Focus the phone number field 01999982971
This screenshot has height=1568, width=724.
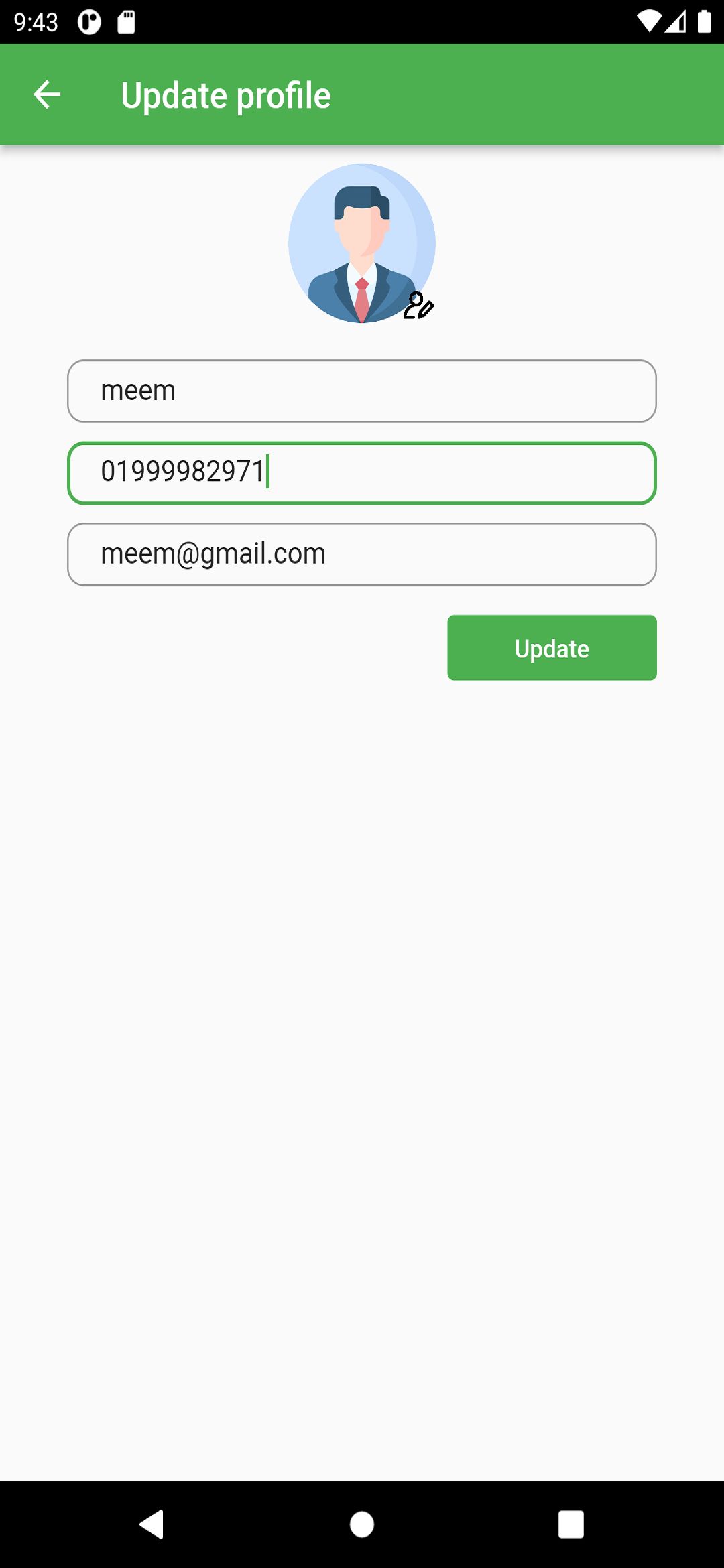click(362, 473)
